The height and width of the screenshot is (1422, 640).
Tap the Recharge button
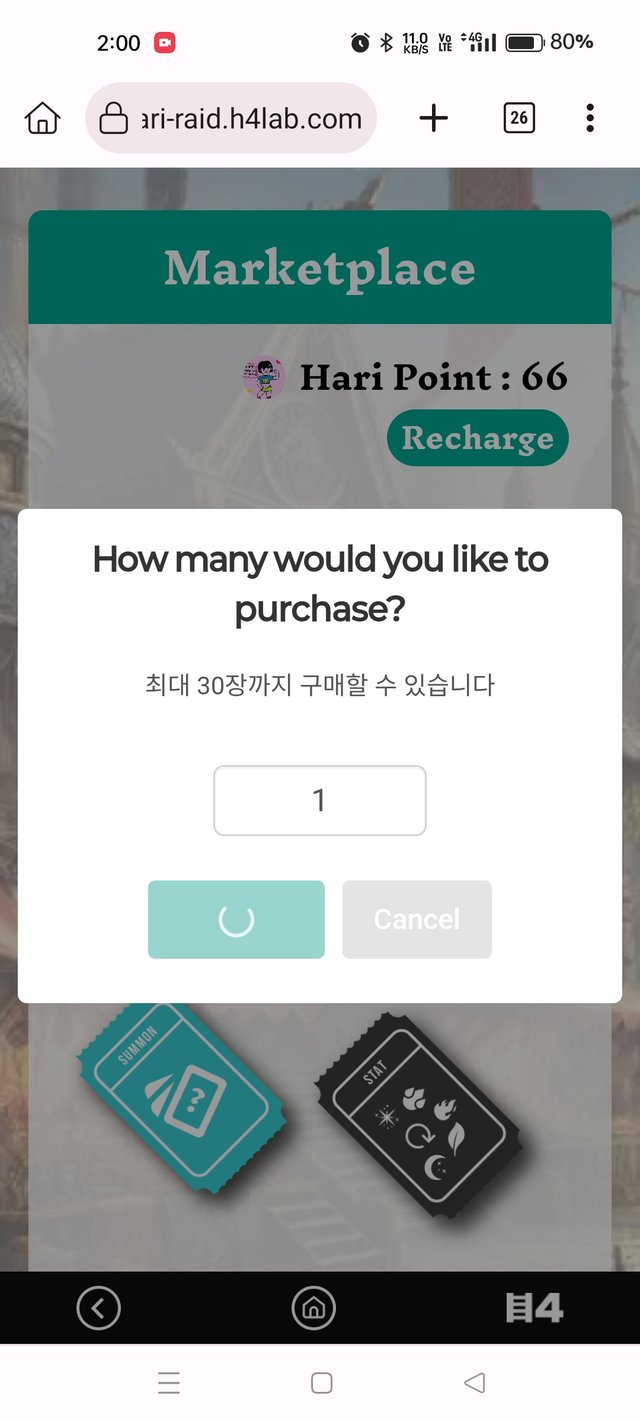click(x=477, y=438)
